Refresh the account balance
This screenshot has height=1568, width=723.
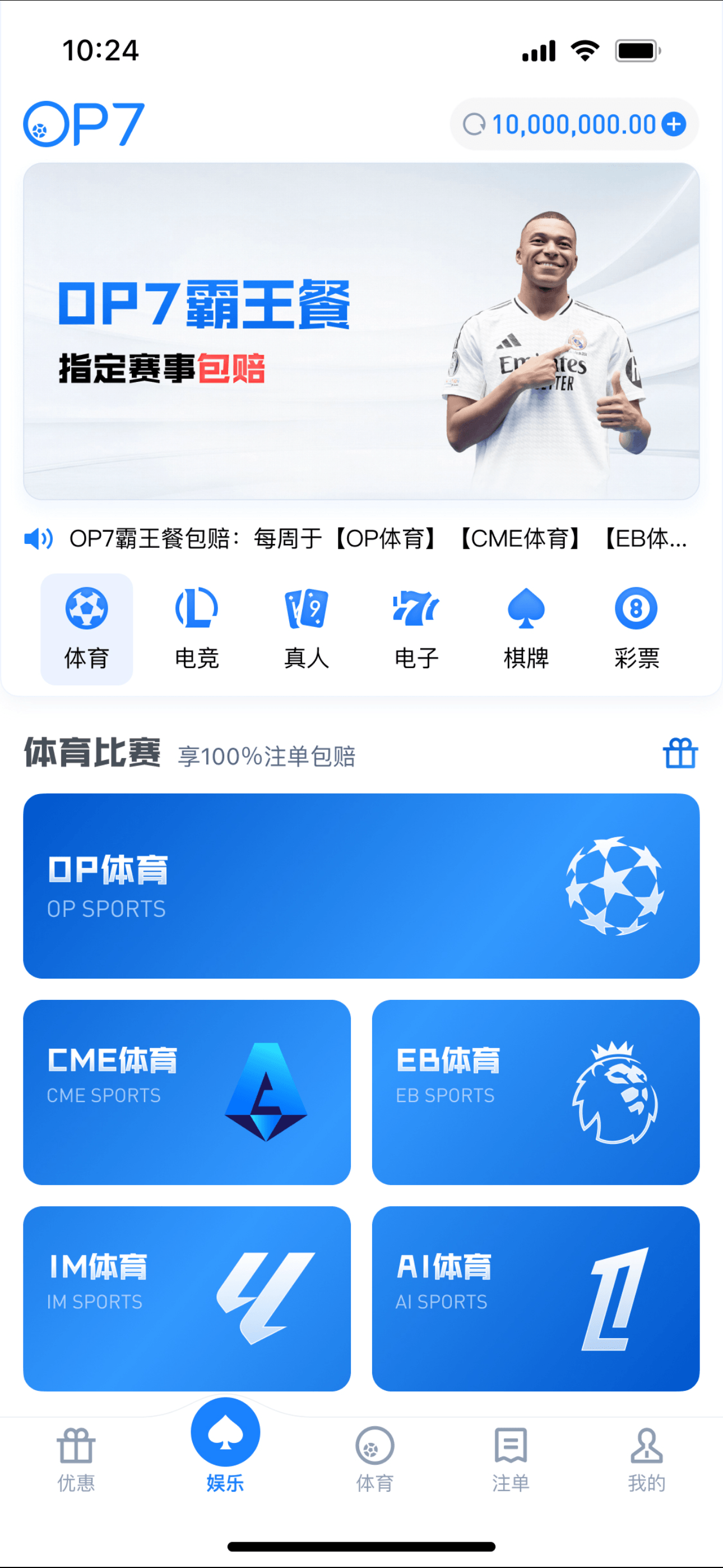[474, 124]
